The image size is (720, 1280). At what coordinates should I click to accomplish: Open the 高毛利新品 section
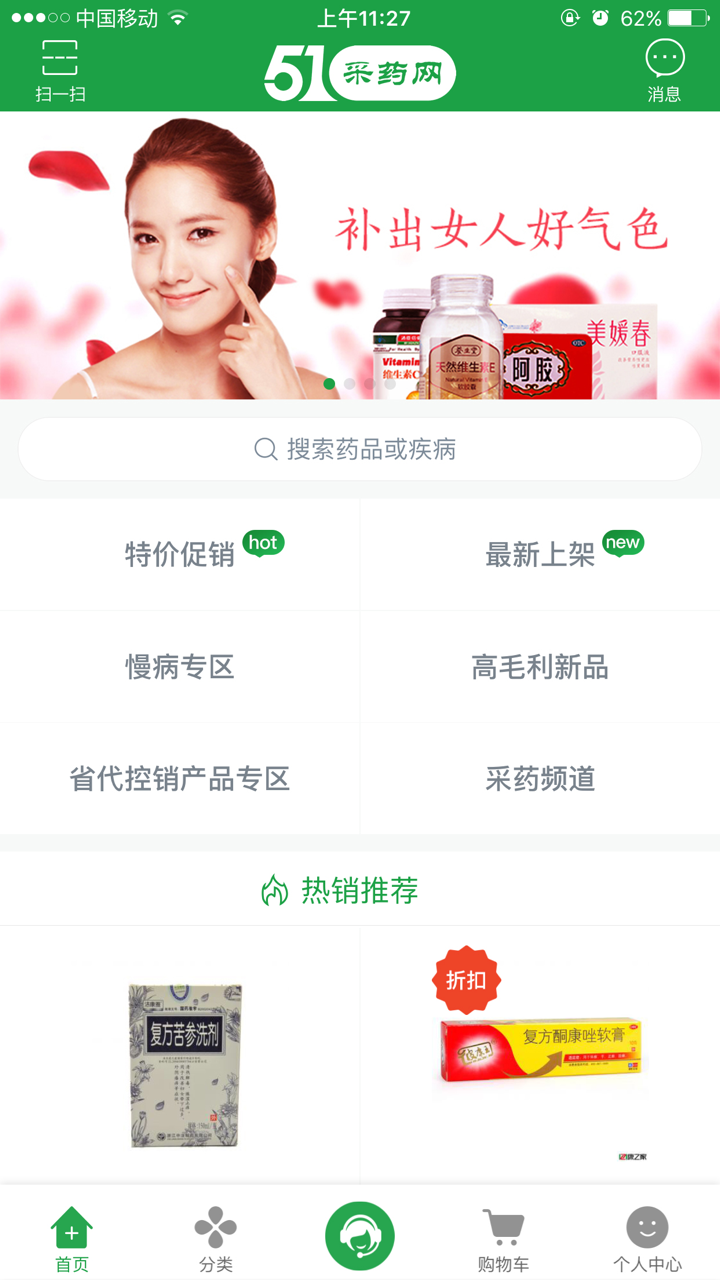(x=540, y=667)
